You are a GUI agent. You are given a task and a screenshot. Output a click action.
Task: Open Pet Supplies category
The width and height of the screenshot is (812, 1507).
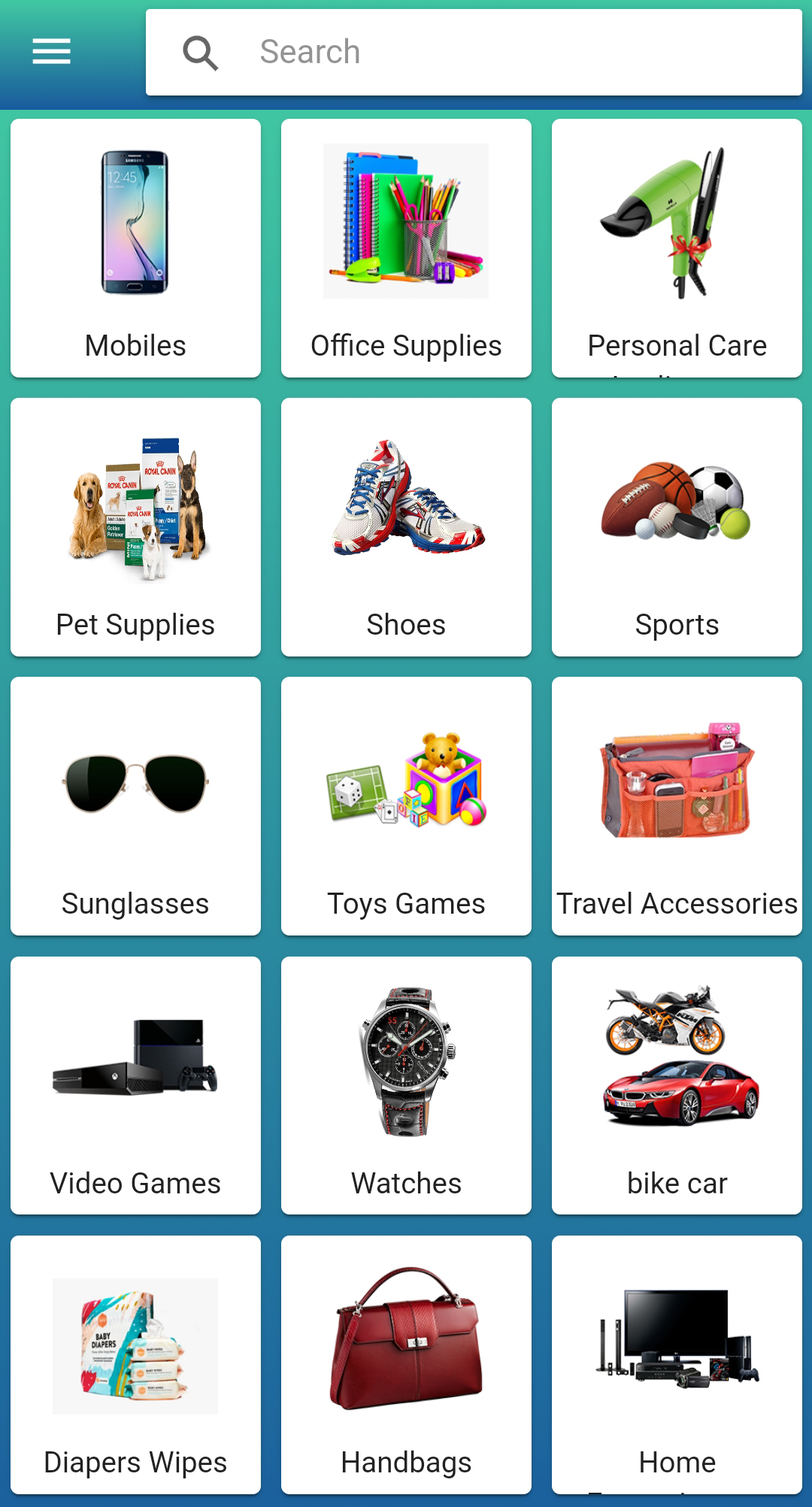[x=135, y=527]
